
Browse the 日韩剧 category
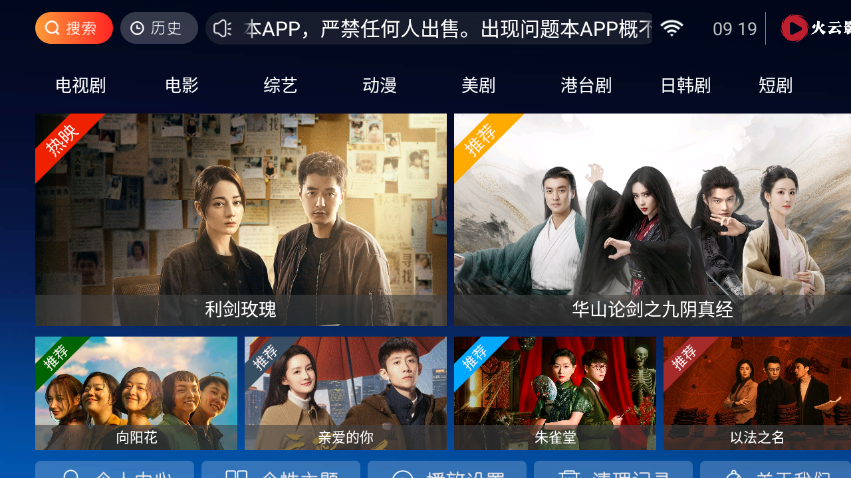click(x=685, y=85)
